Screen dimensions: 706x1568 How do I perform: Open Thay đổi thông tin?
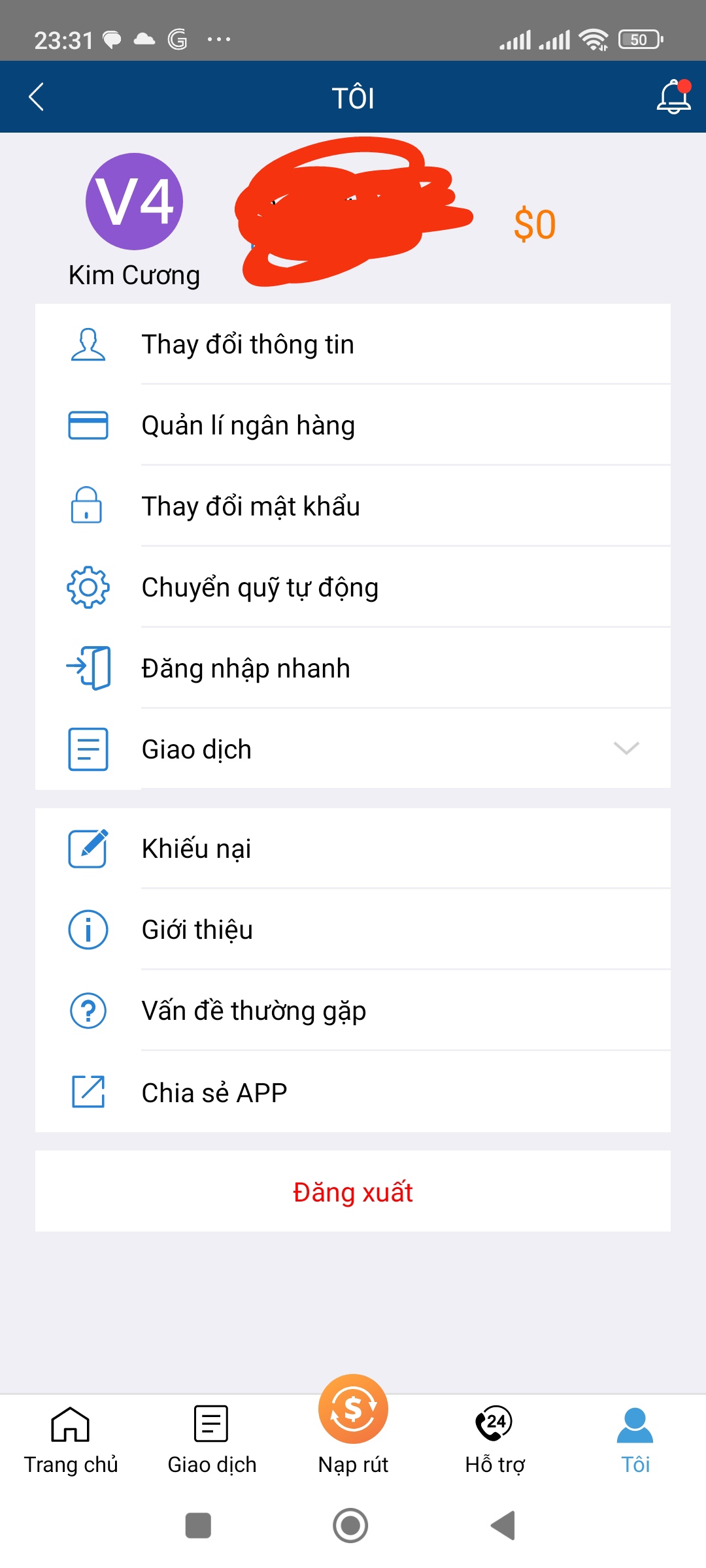tap(353, 344)
